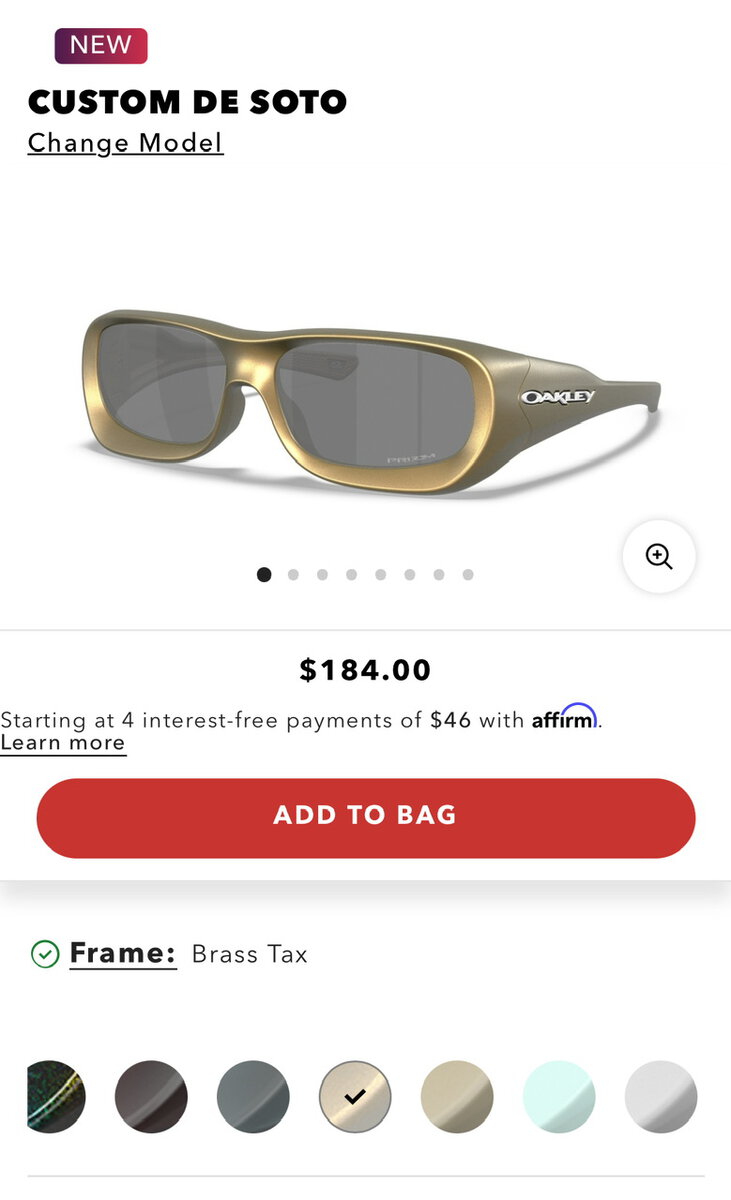Add the custom sunglasses to bag
731x1200 pixels.
tap(365, 817)
